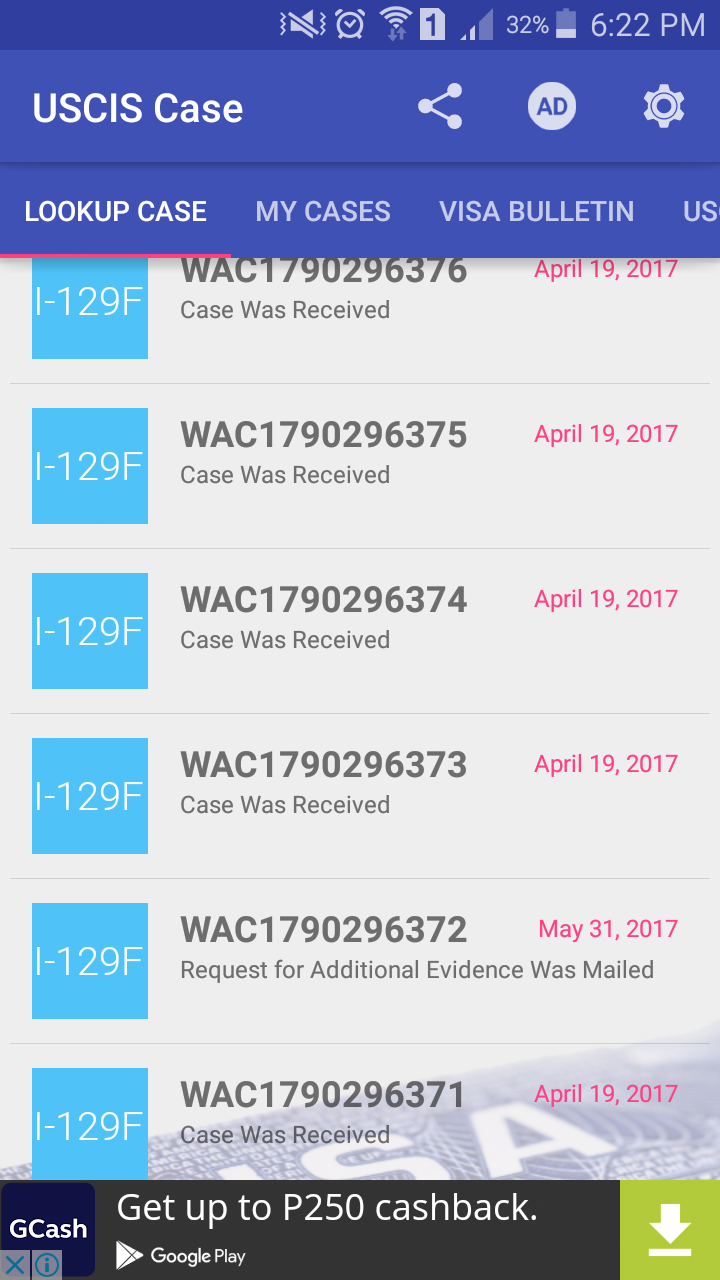Select the Lookup Case tab
The height and width of the screenshot is (1280, 720).
point(116,211)
